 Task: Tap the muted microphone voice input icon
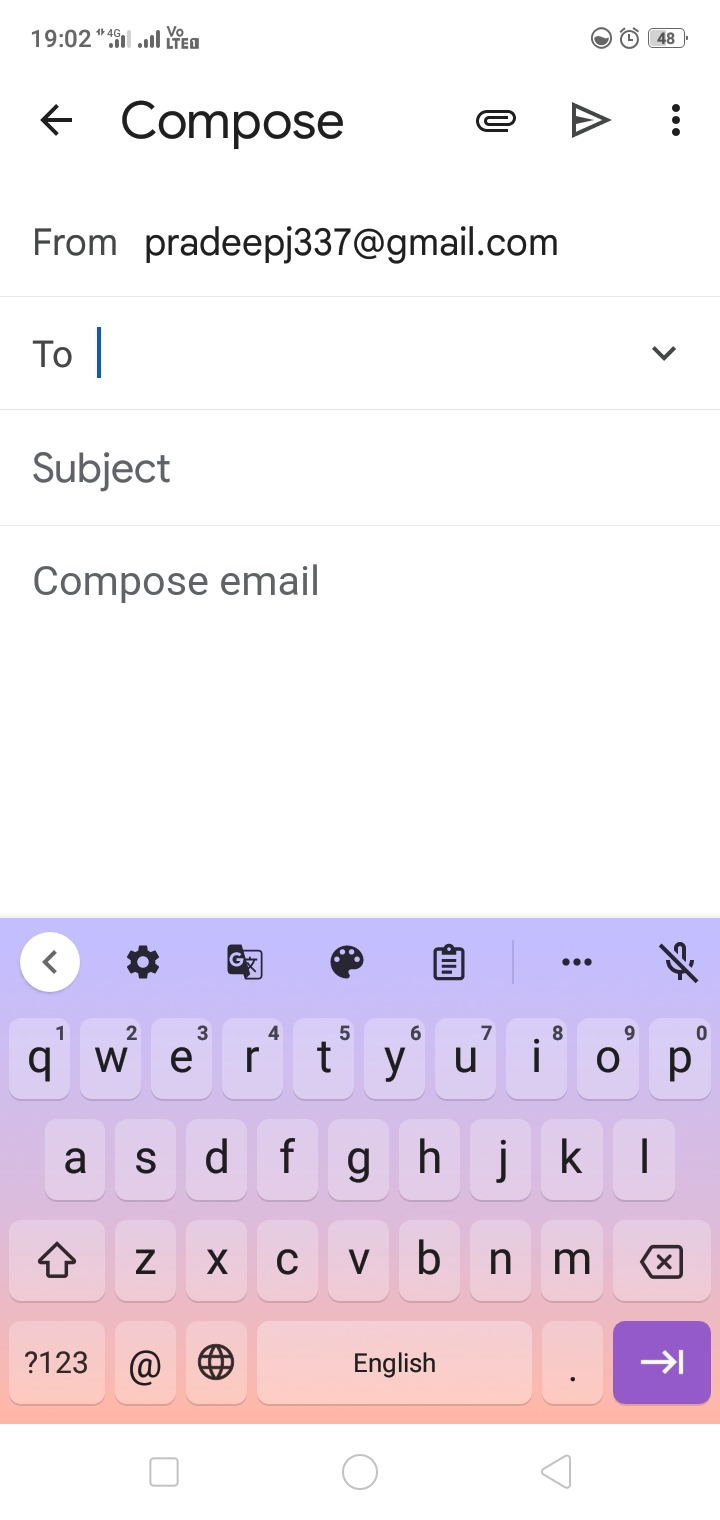[x=678, y=962]
